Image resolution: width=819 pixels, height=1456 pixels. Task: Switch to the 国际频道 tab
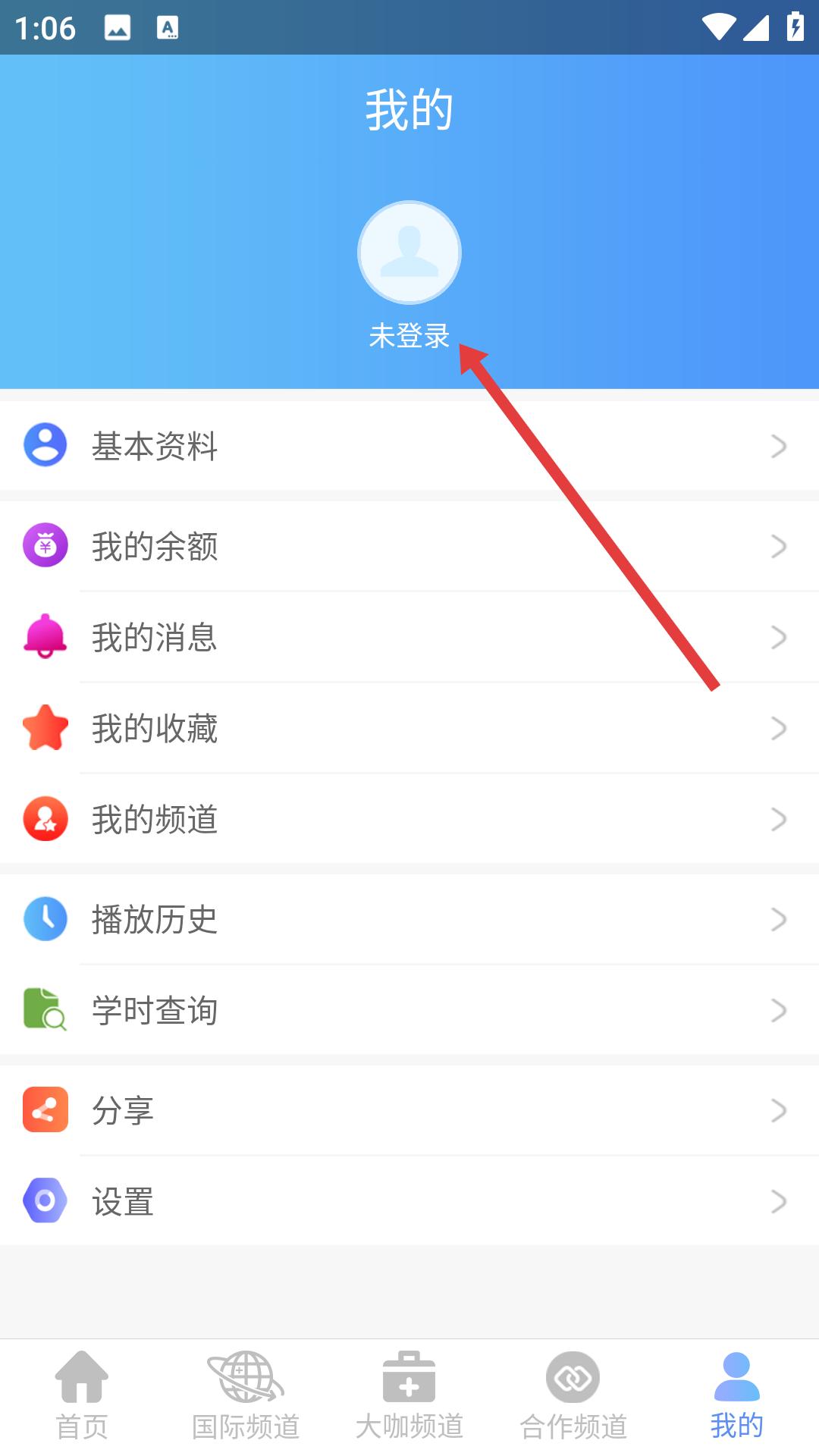coord(246,1396)
